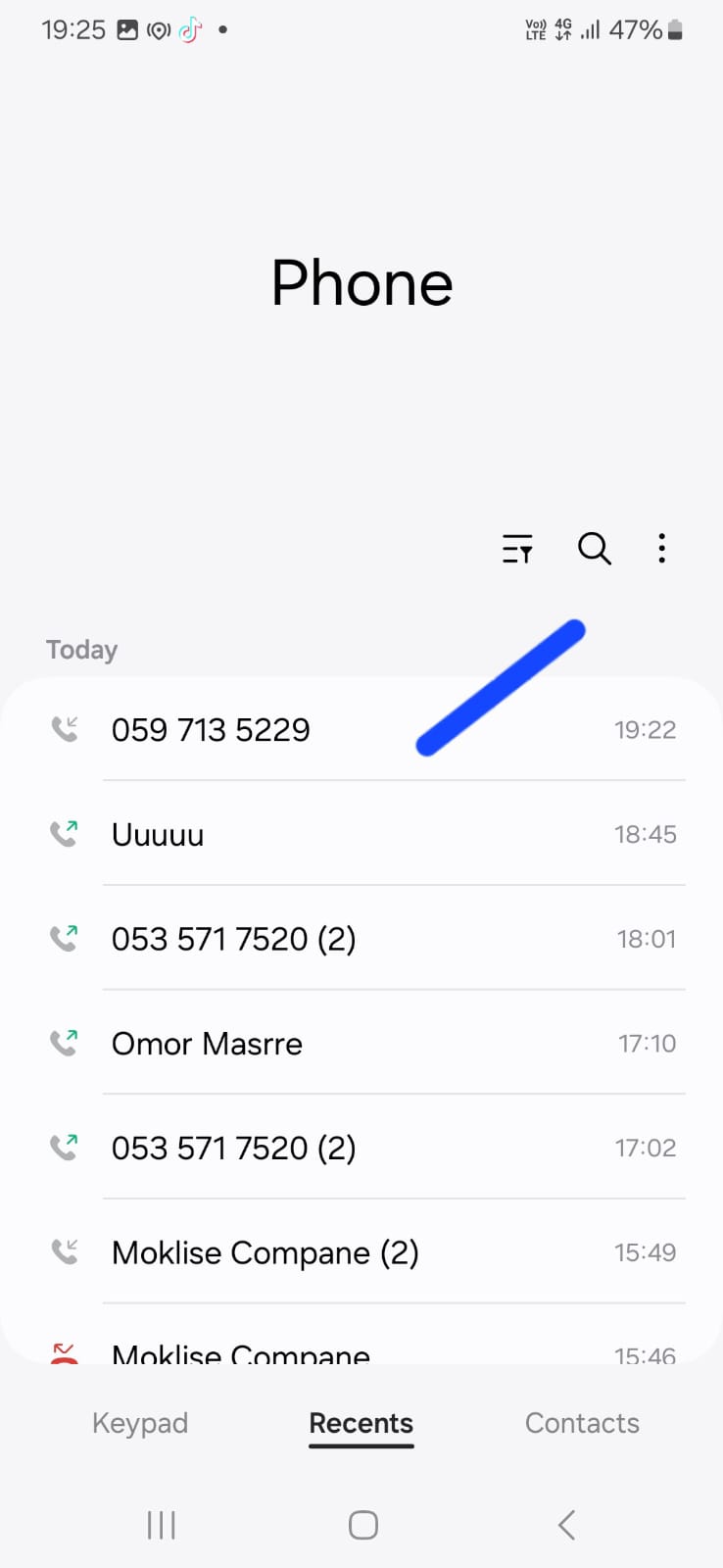Screen dimensions: 723x1568
Task: Open the Uuuuu call entry
Action: [x=361, y=834]
